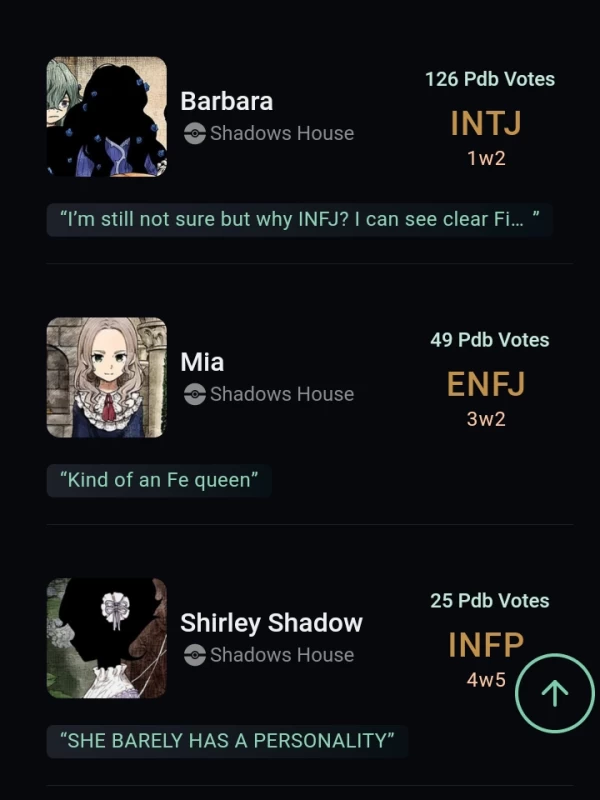The image size is (600, 800).
Task: View Mia's avatar picture
Action: pyautogui.click(x=107, y=378)
